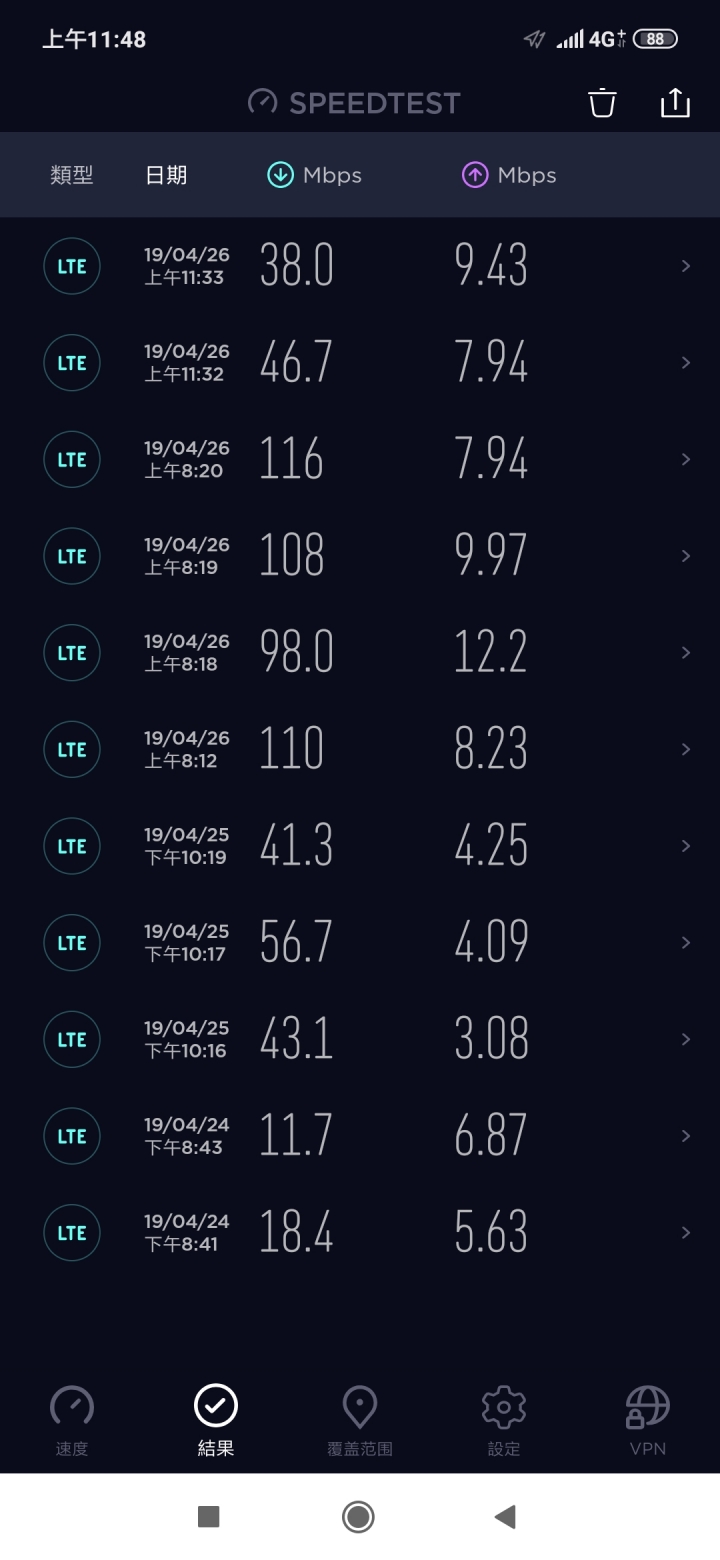Screen dimensions: 720x1560
Task: Share the speed test results
Action: pyautogui.click(x=675, y=102)
